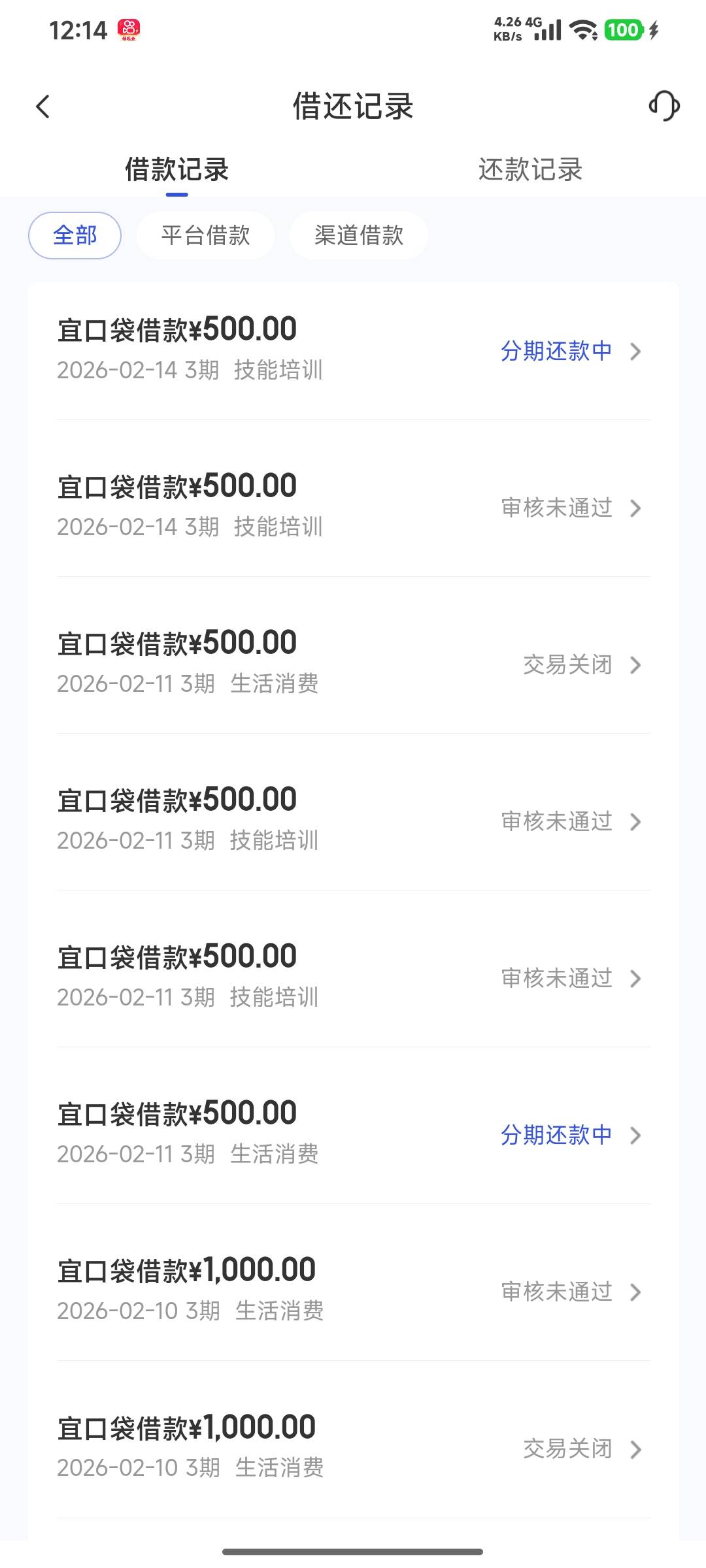The width and height of the screenshot is (706, 1568).
Task: Open ¥1,000.00 loan marked 交易关闭
Action: [353, 1447]
